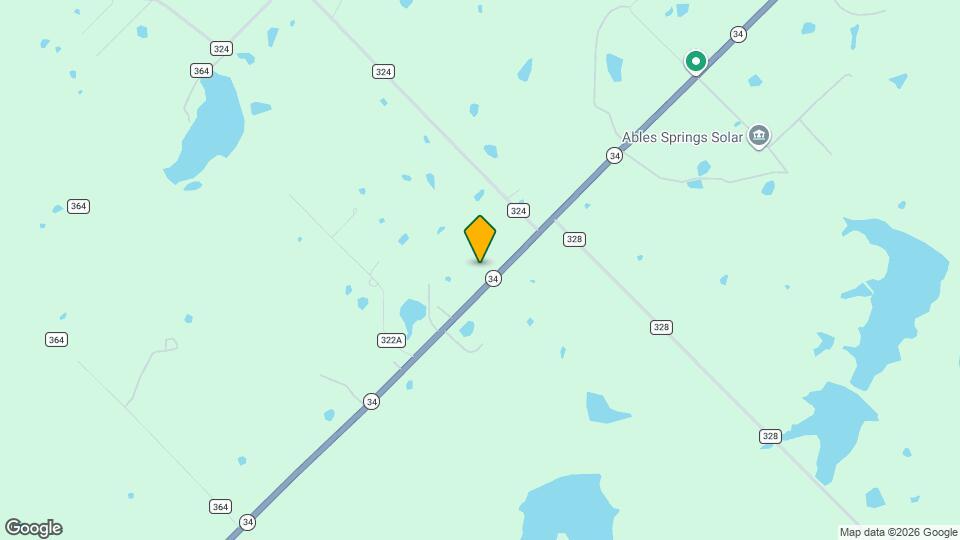Viewport: 960px width, 540px height.
Task: Select the green circular map marker
Action: 695,62
